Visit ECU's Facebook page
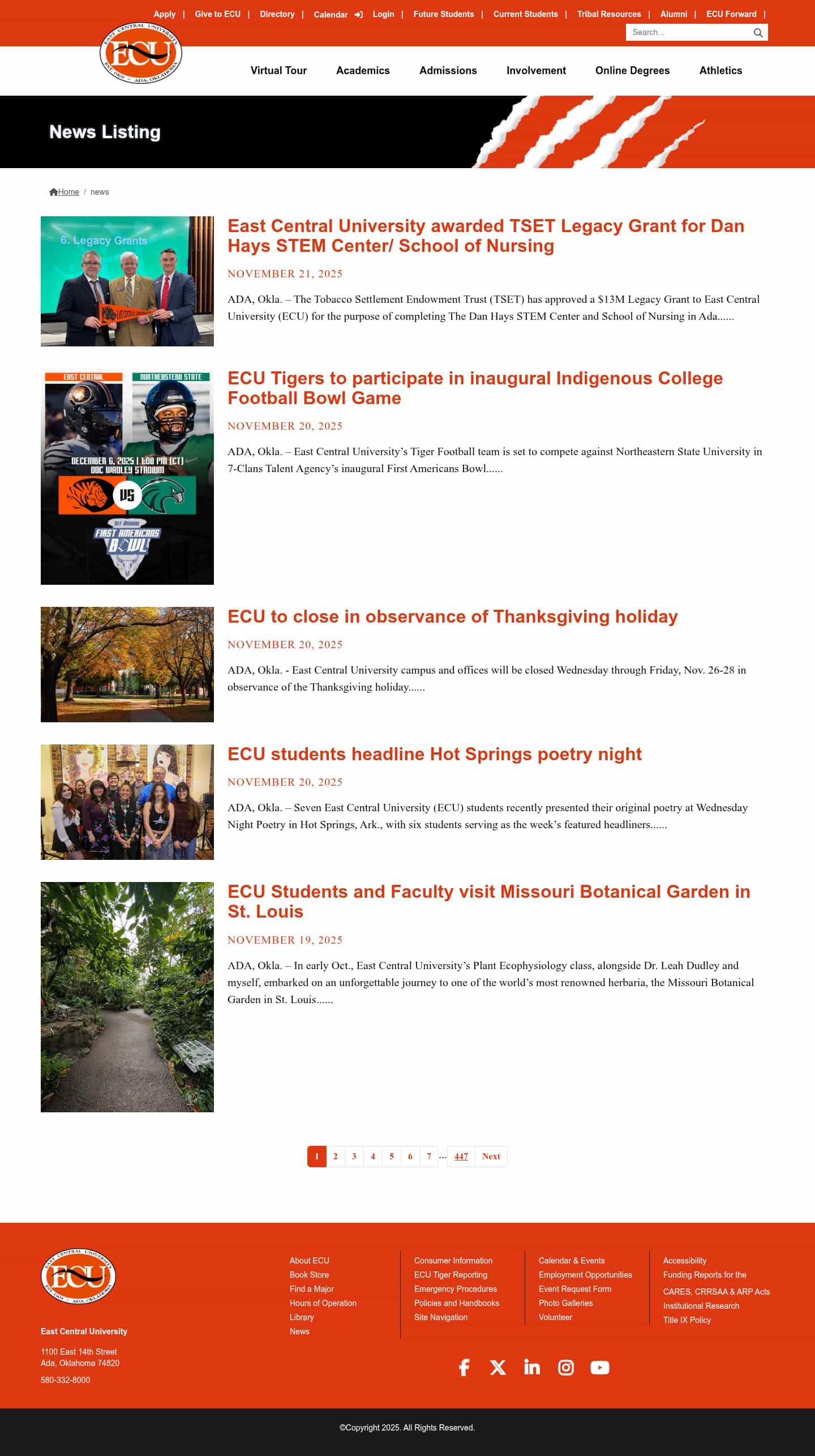 464,1368
